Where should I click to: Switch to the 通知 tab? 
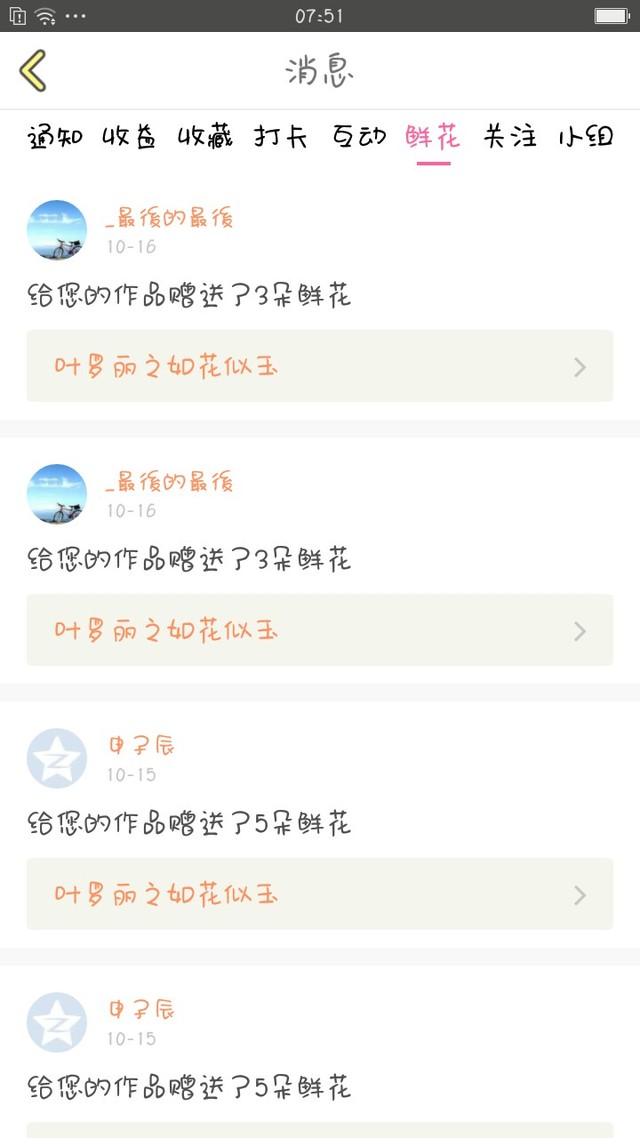click(55, 136)
